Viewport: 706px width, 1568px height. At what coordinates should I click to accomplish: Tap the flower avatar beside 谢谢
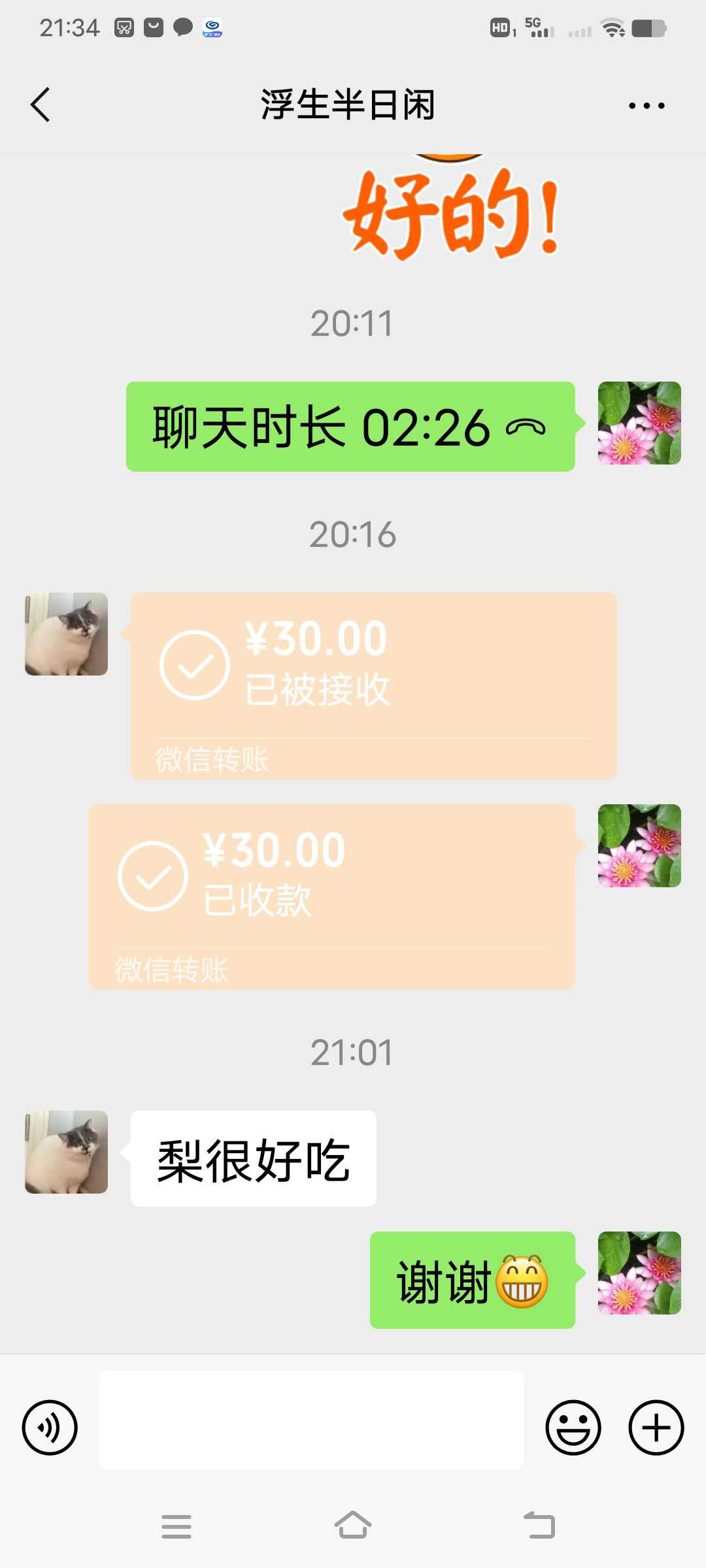639,1273
